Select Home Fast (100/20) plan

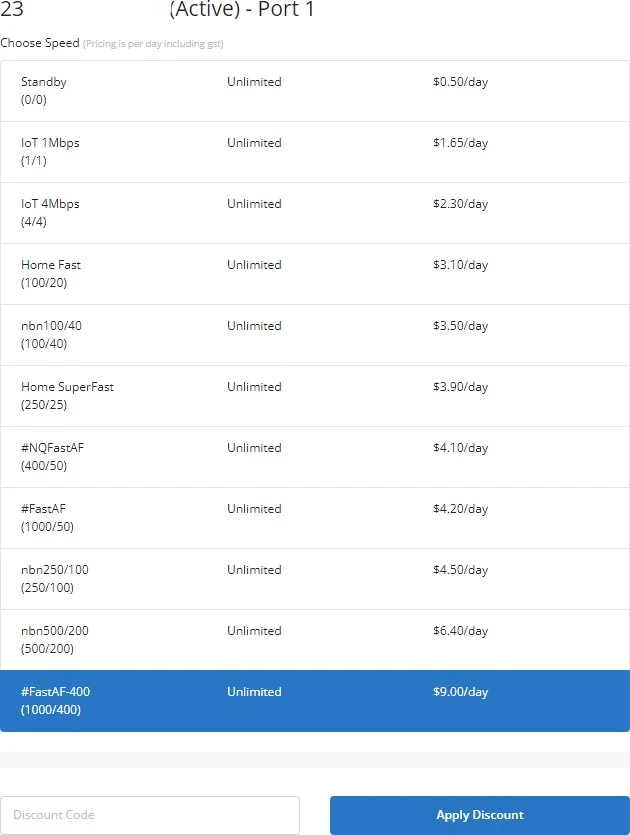click(315, 274)
